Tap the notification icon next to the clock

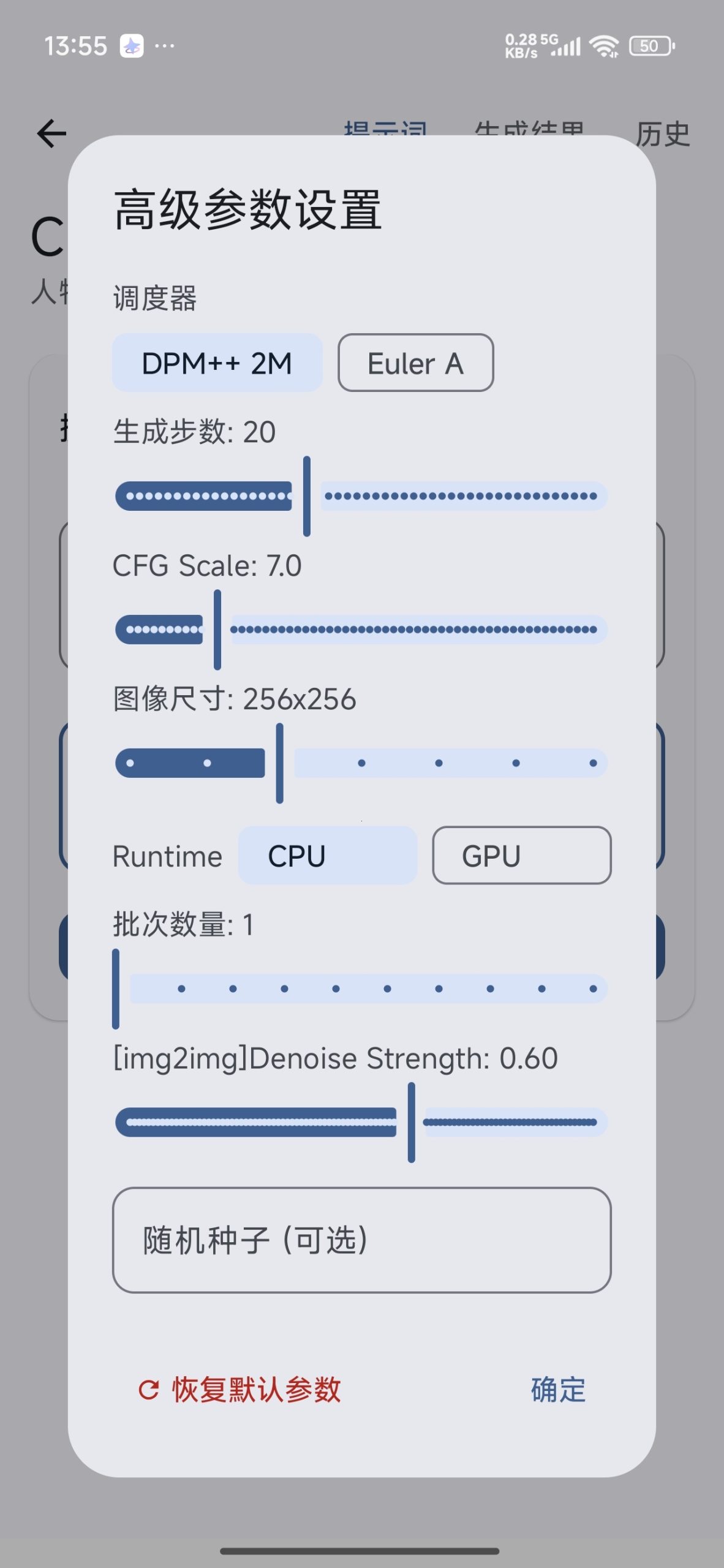point(133,45)
